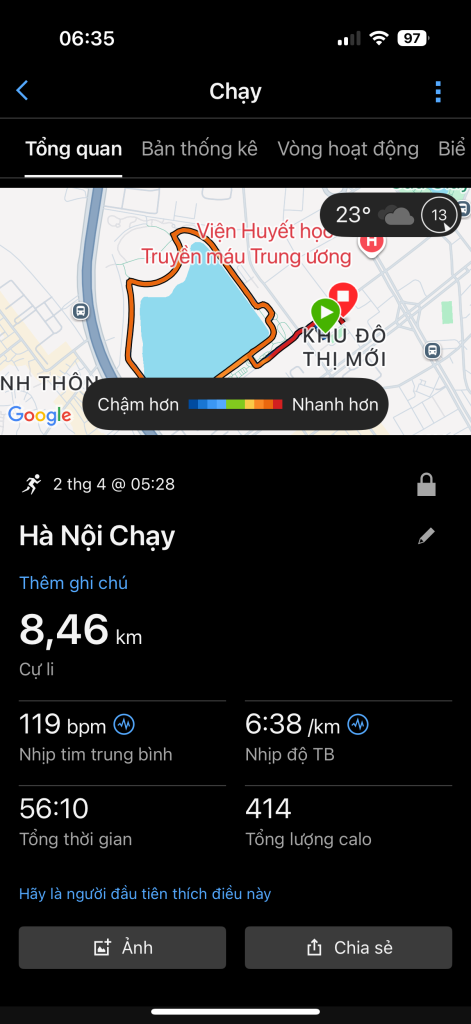Go back using the top-left arrow

click(22, 91)
